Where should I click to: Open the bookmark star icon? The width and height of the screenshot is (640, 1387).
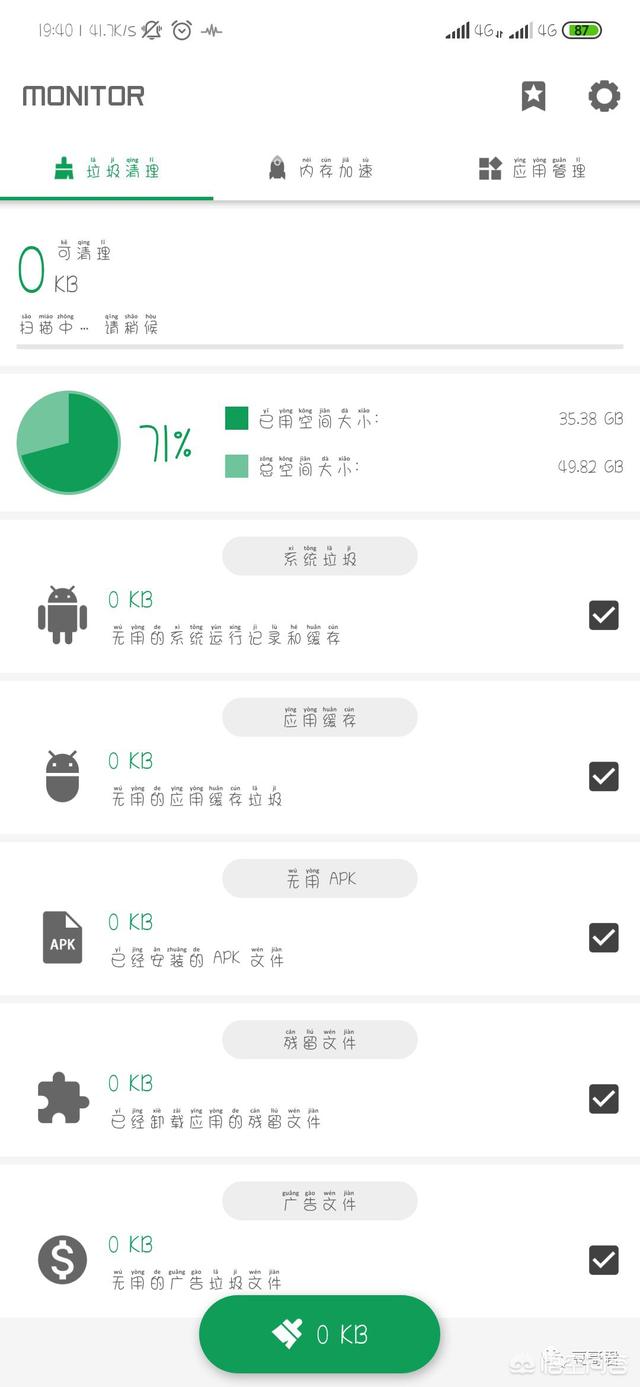(x=534, y=96)
